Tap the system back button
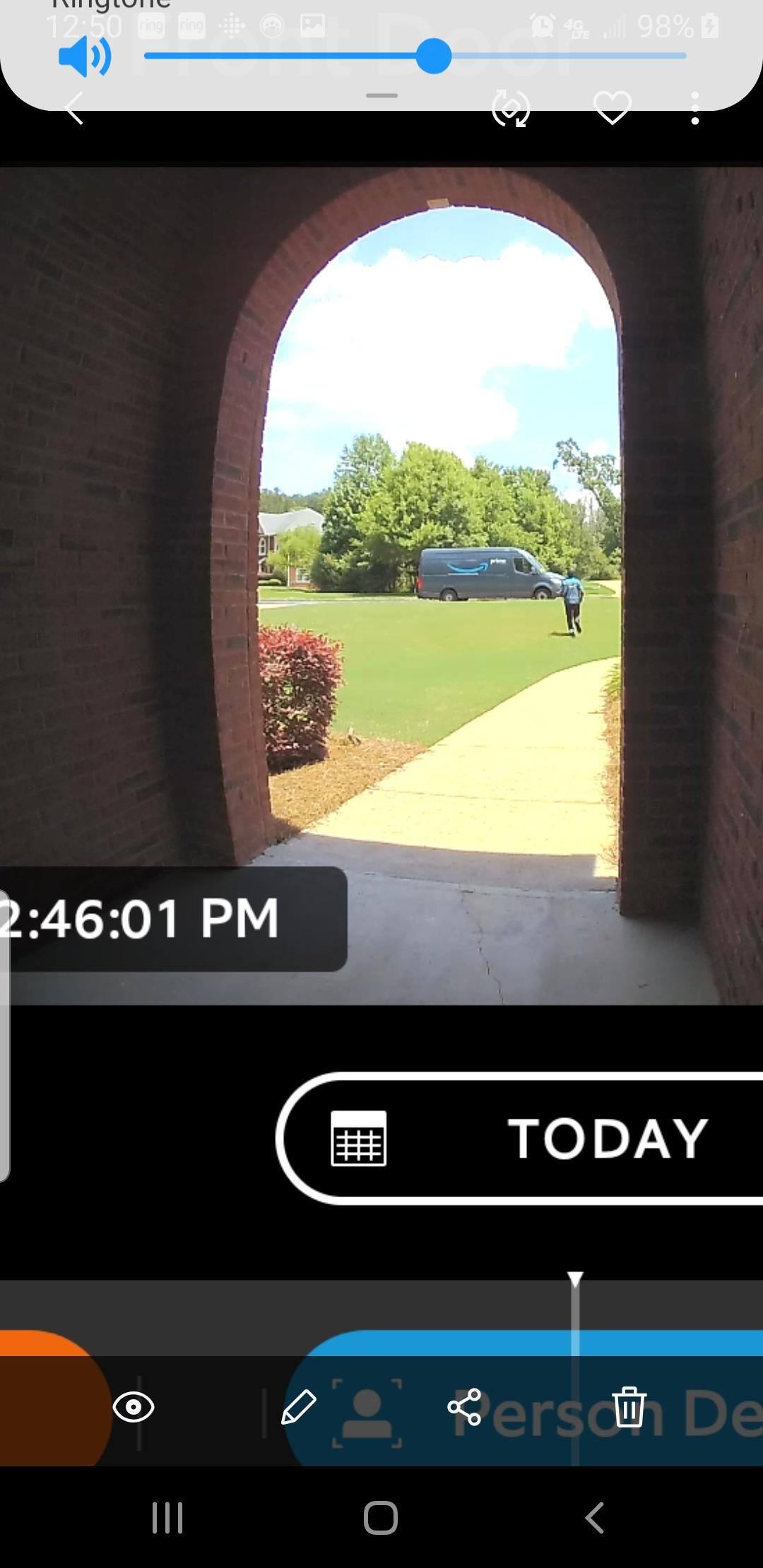This screenshot has height=1568, width=763. (x=595, y=1517)
